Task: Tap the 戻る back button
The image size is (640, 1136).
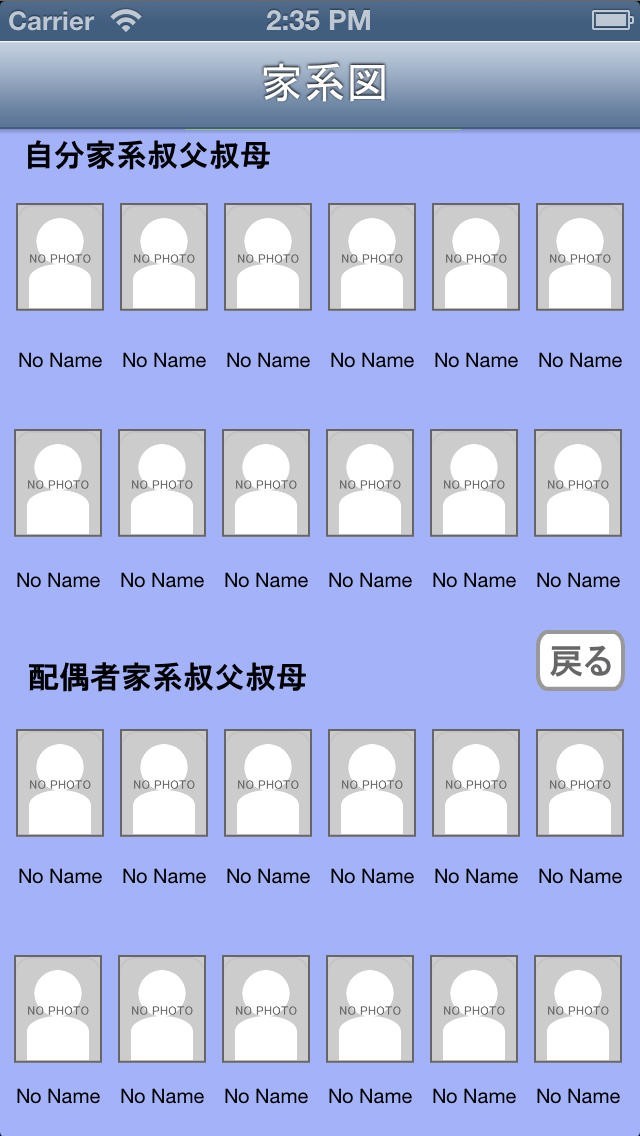Action: [x=580, y=661]
